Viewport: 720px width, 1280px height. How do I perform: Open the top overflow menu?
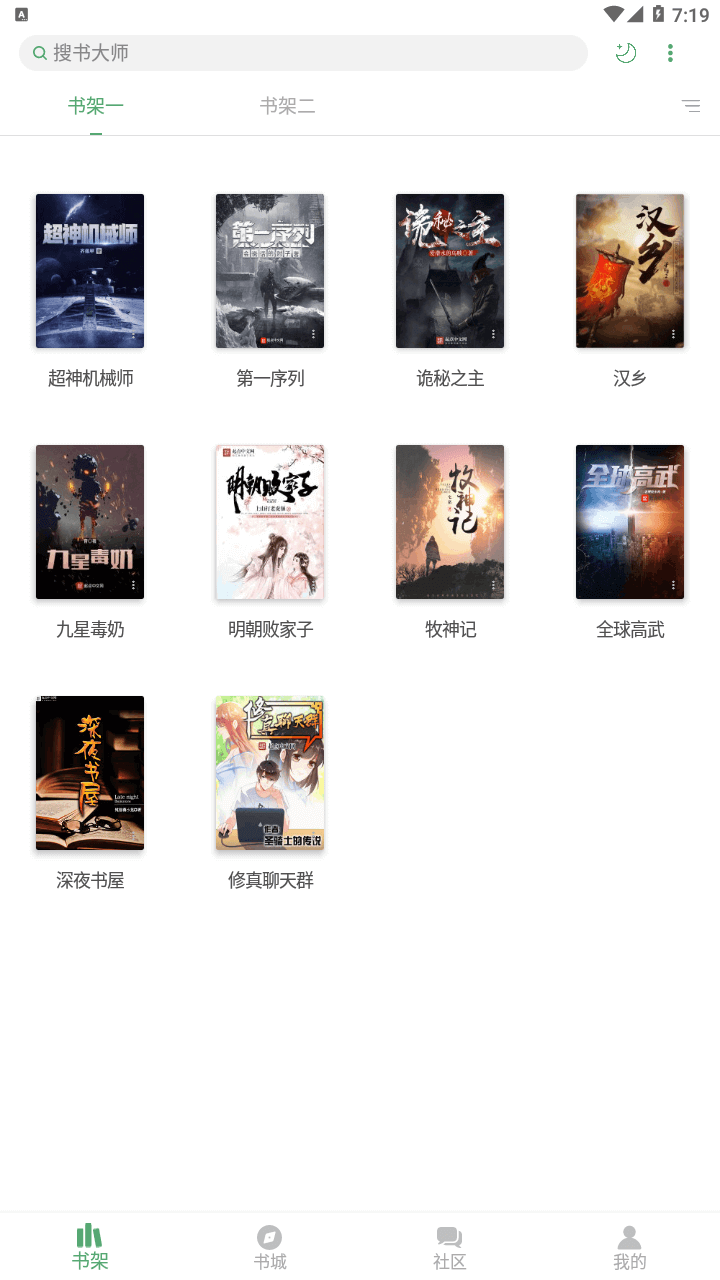[670, 53]
